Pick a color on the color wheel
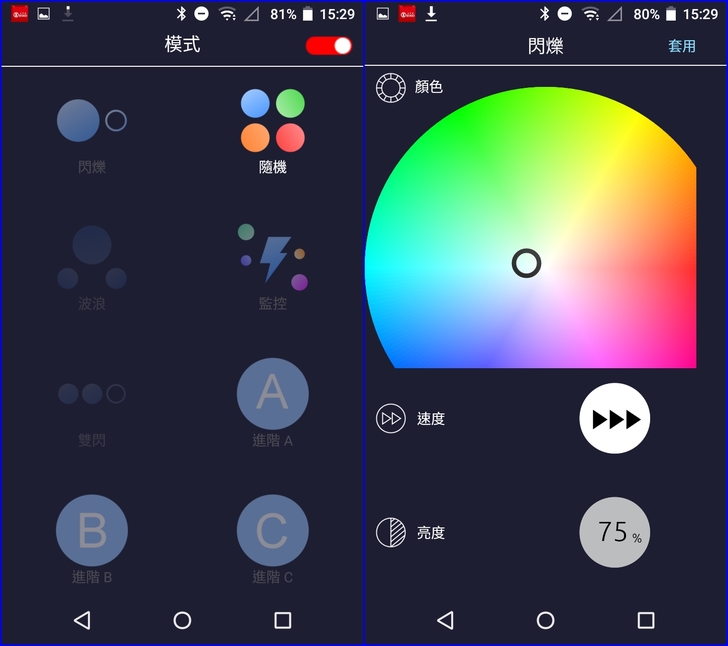This screenshot has height=646, width=728. [x=527, y=263]
